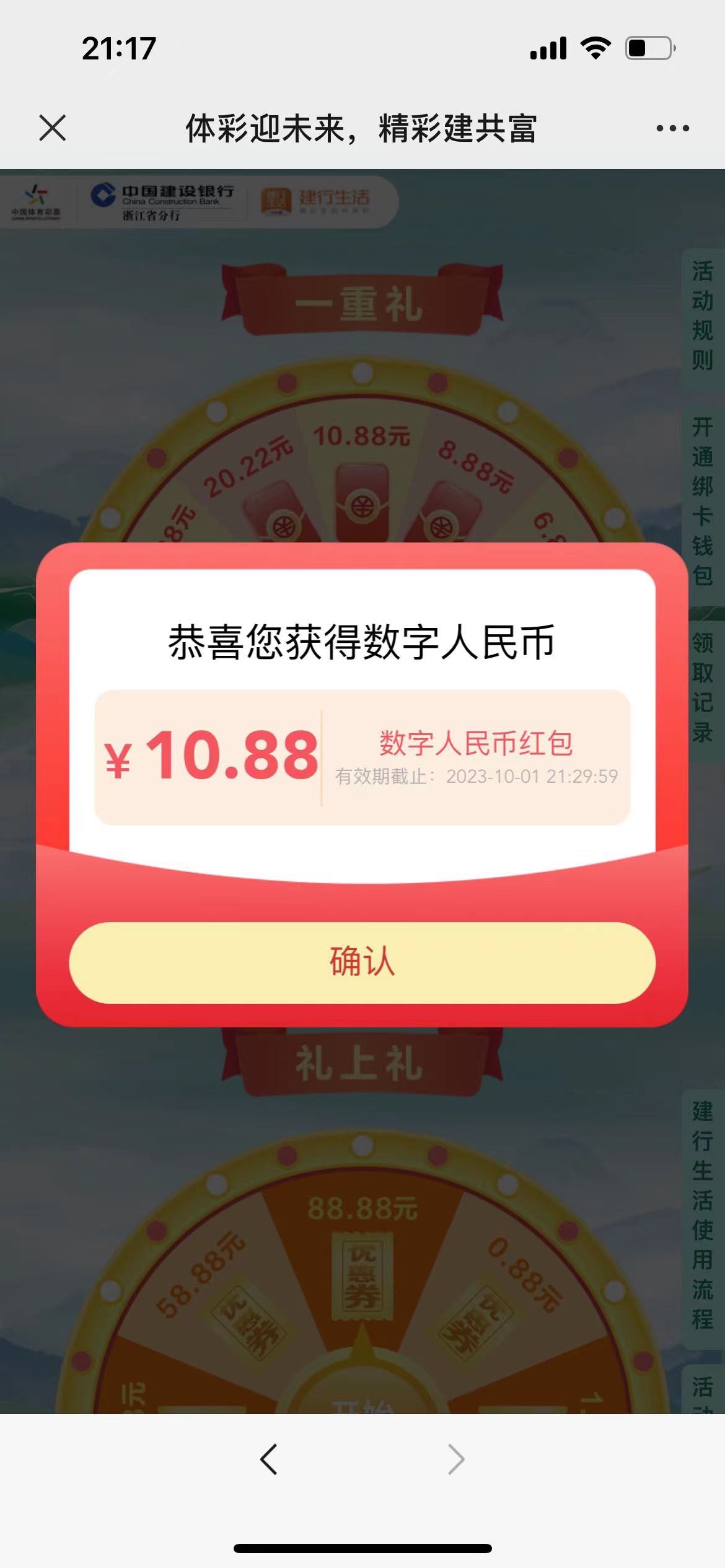Confirm the digital RMB reward with 确认
Screen dimensions: 725x1568
[362, 962]
